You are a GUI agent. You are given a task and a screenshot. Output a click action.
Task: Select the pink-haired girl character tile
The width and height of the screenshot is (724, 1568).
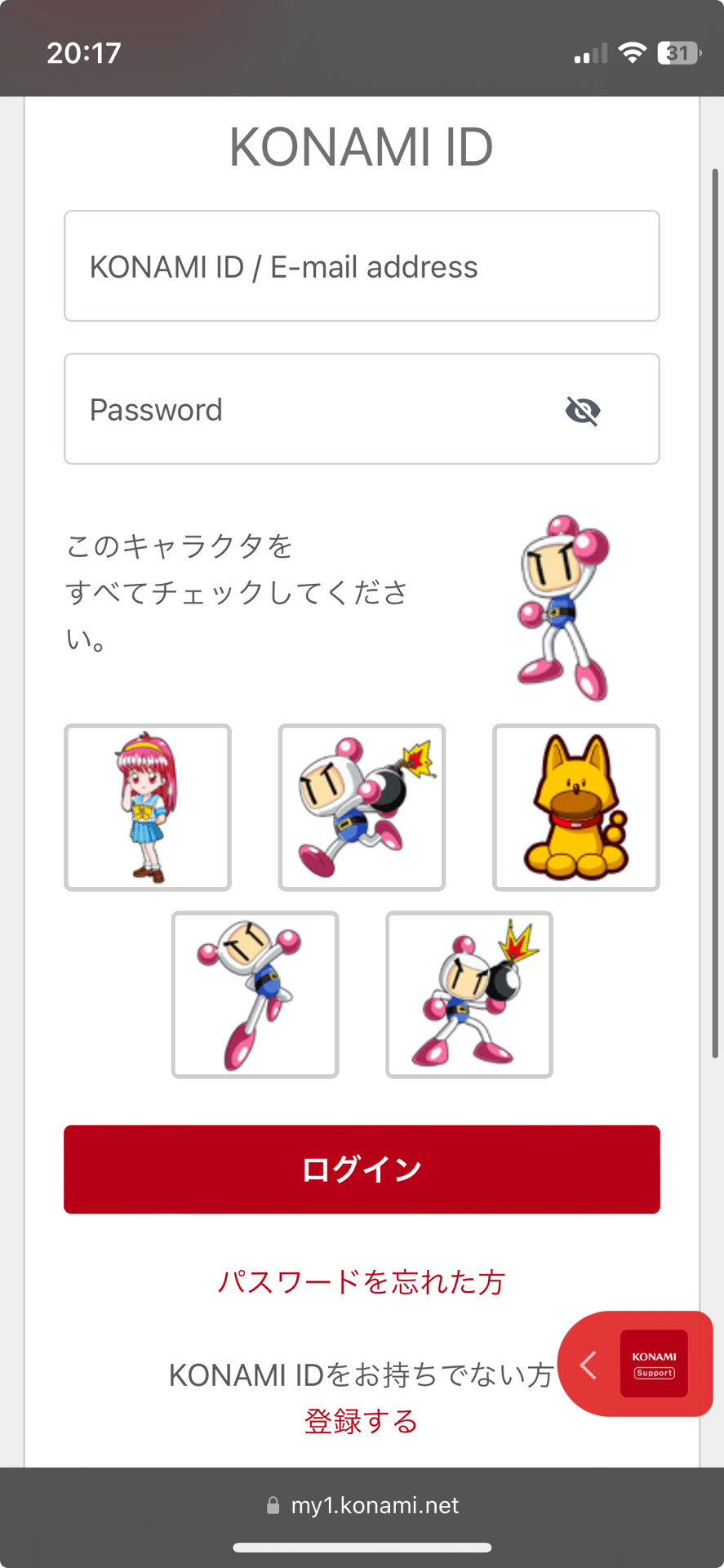coord(148,807)
